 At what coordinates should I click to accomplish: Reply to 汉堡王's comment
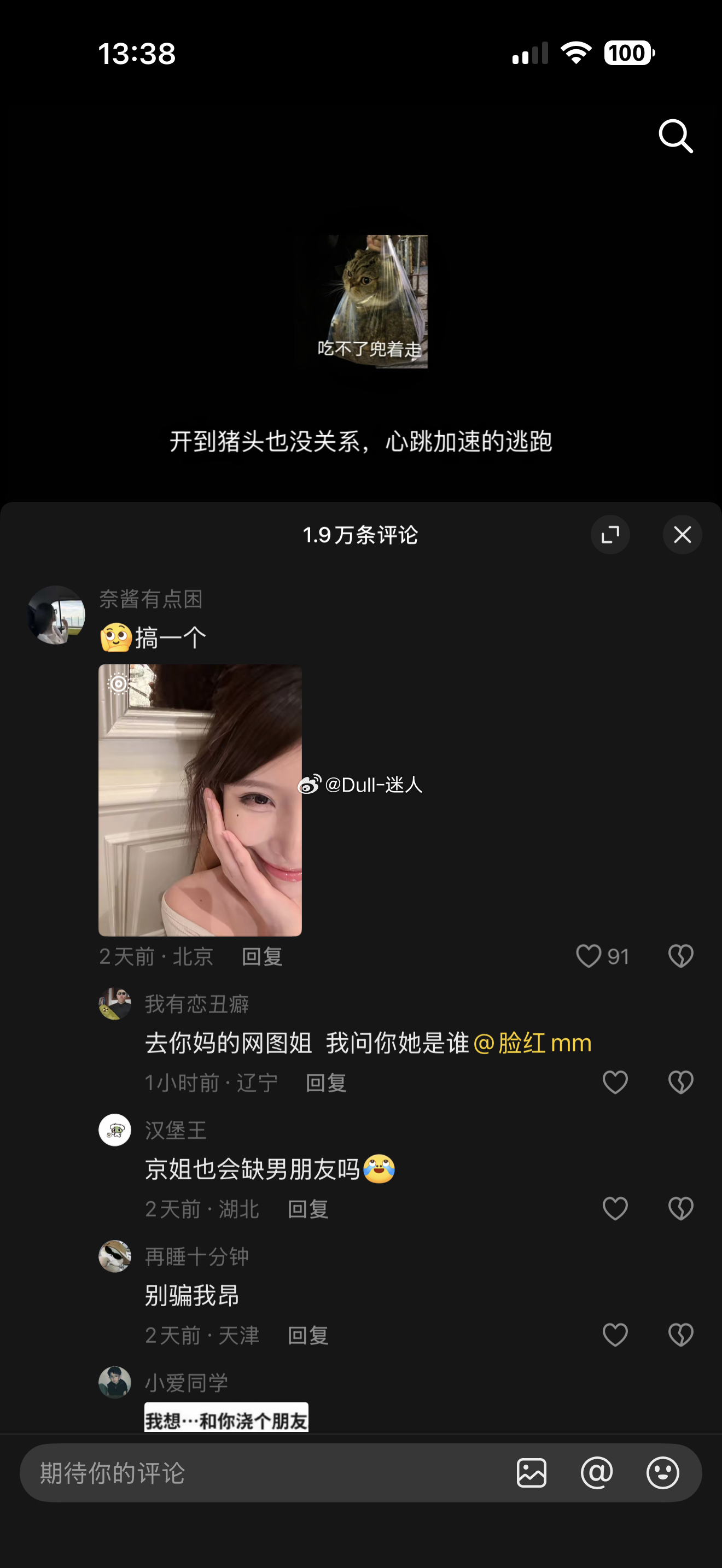(x=307, y=1208)
